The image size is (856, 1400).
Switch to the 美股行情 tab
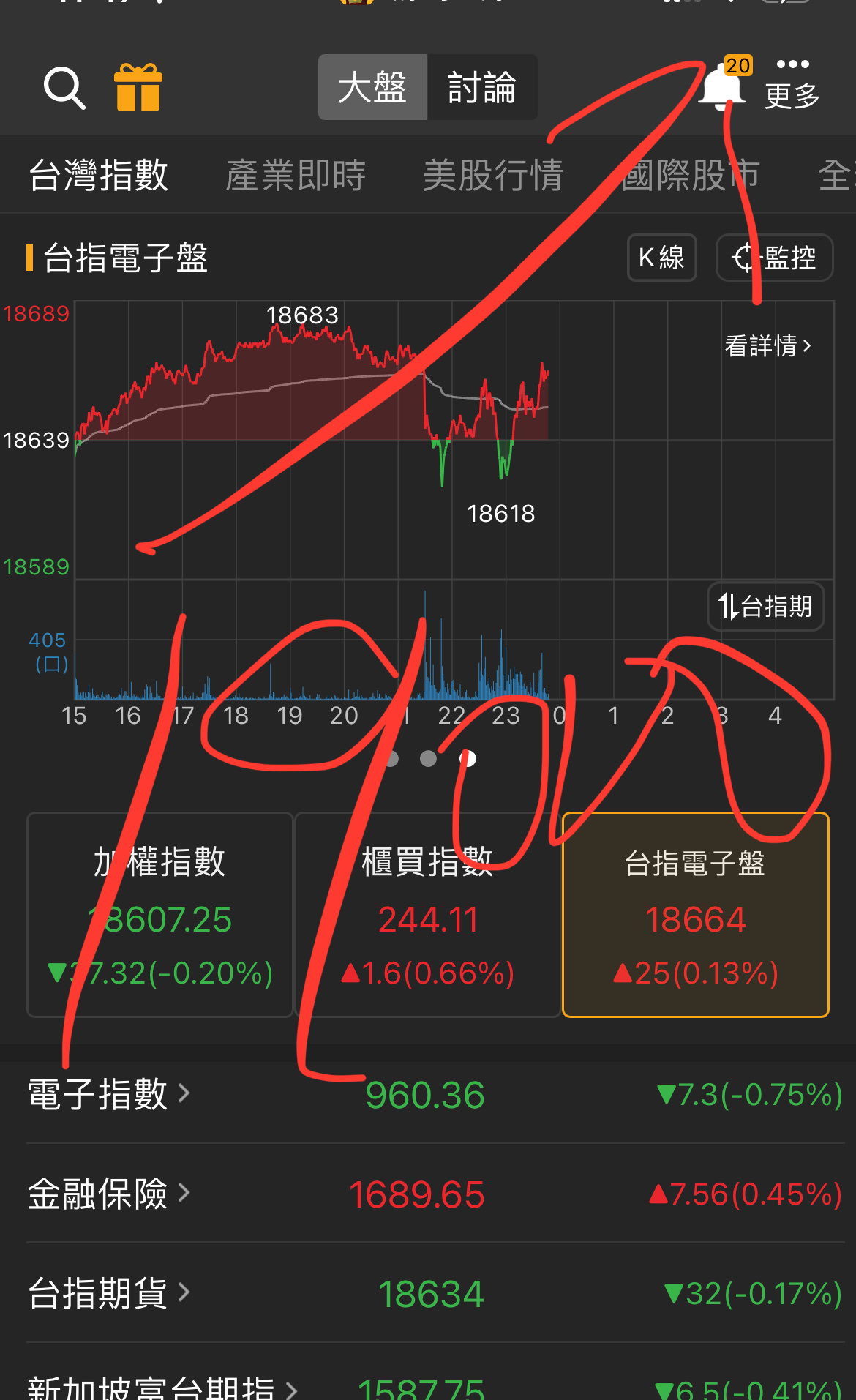(493, 176)
